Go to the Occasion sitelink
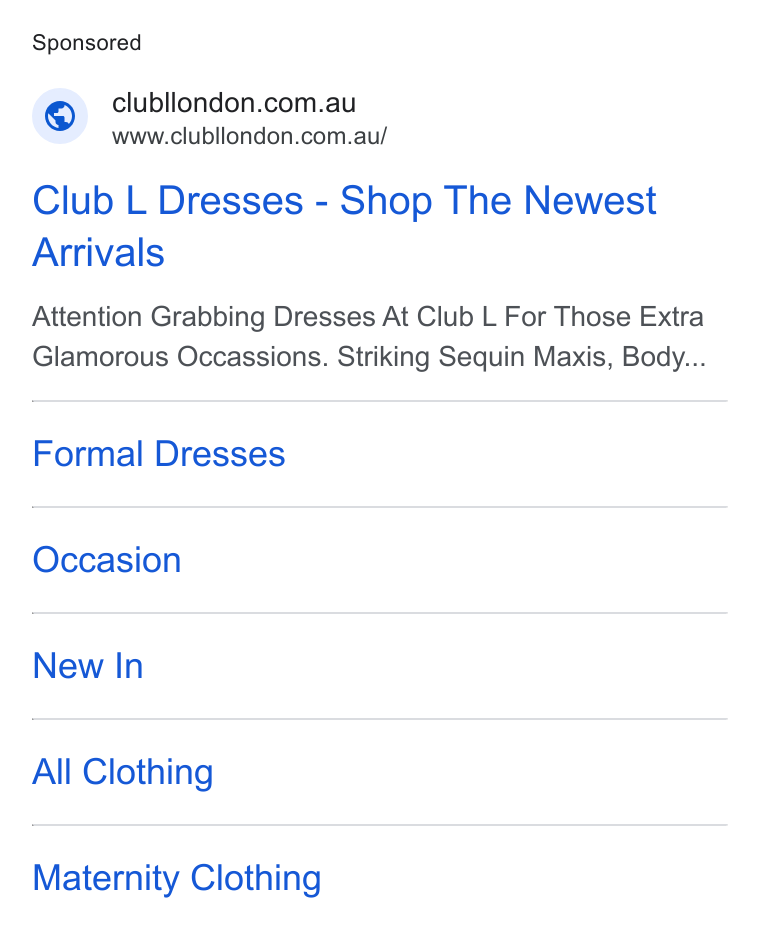The width and height of the screenshot is (760, 930). coord(107,560)
